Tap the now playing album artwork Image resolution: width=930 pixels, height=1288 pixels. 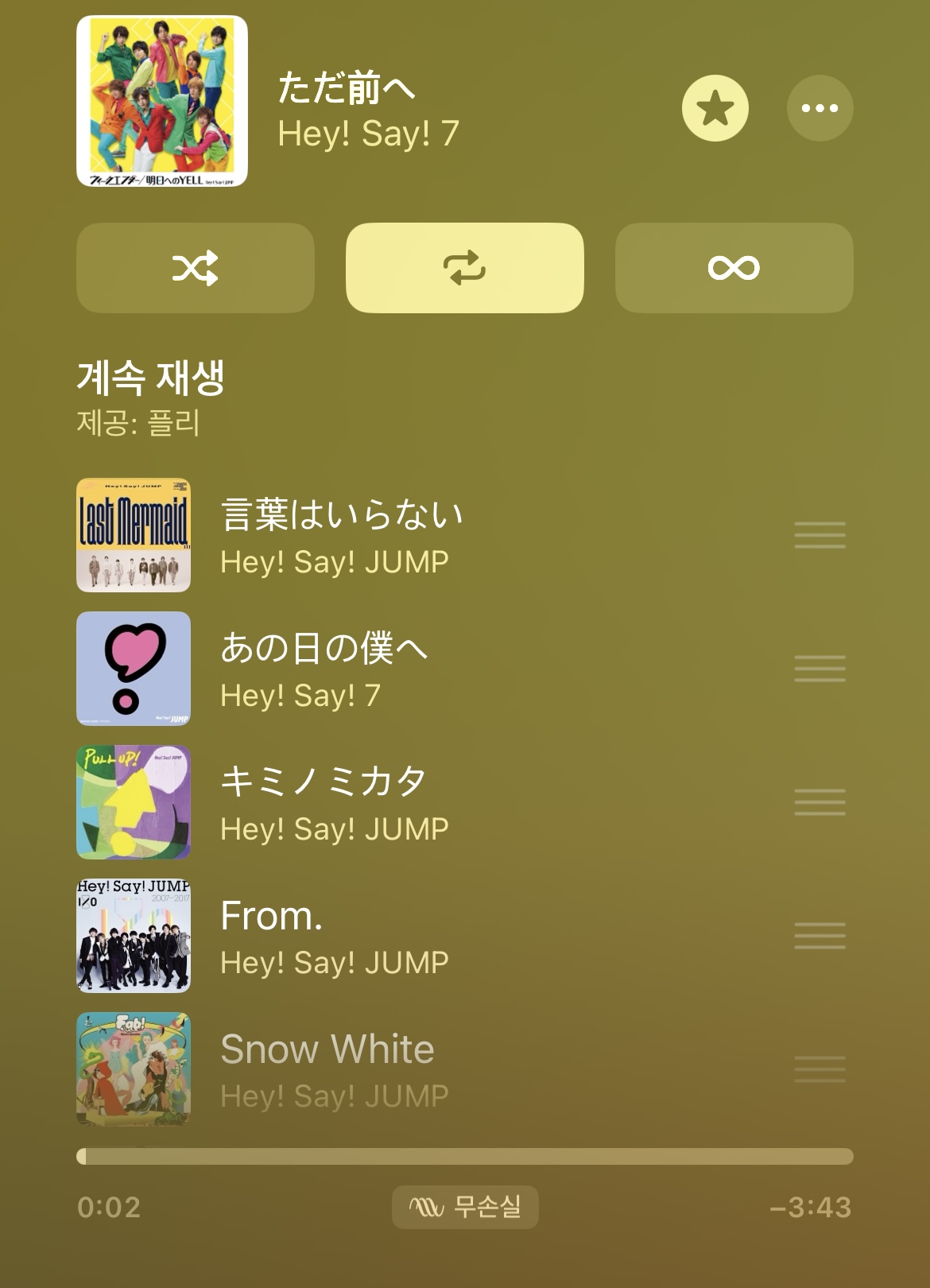162,102
